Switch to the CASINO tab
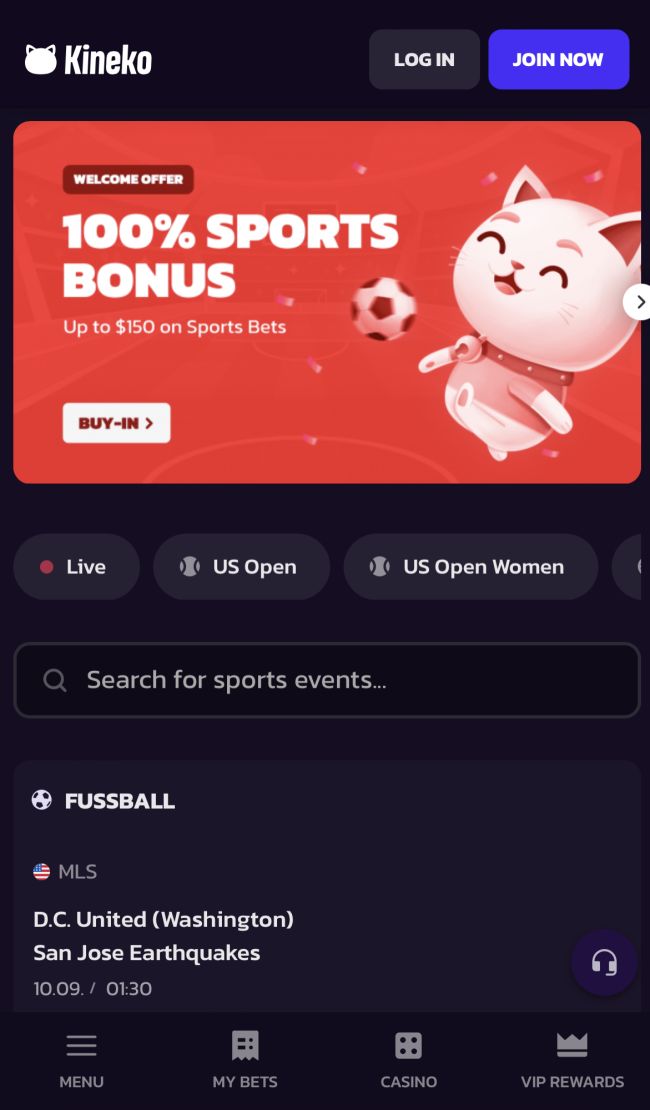Screen dimensions: 650x1110 point(408,1060)
